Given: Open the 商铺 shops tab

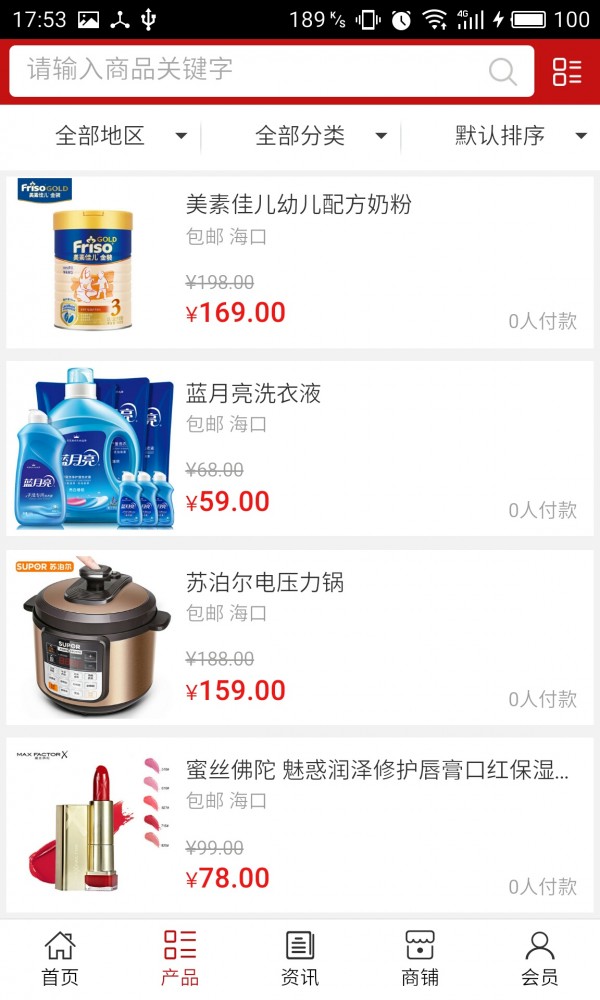Looking at the screenshot, I should pyautogui.click(x=420, y=958).
